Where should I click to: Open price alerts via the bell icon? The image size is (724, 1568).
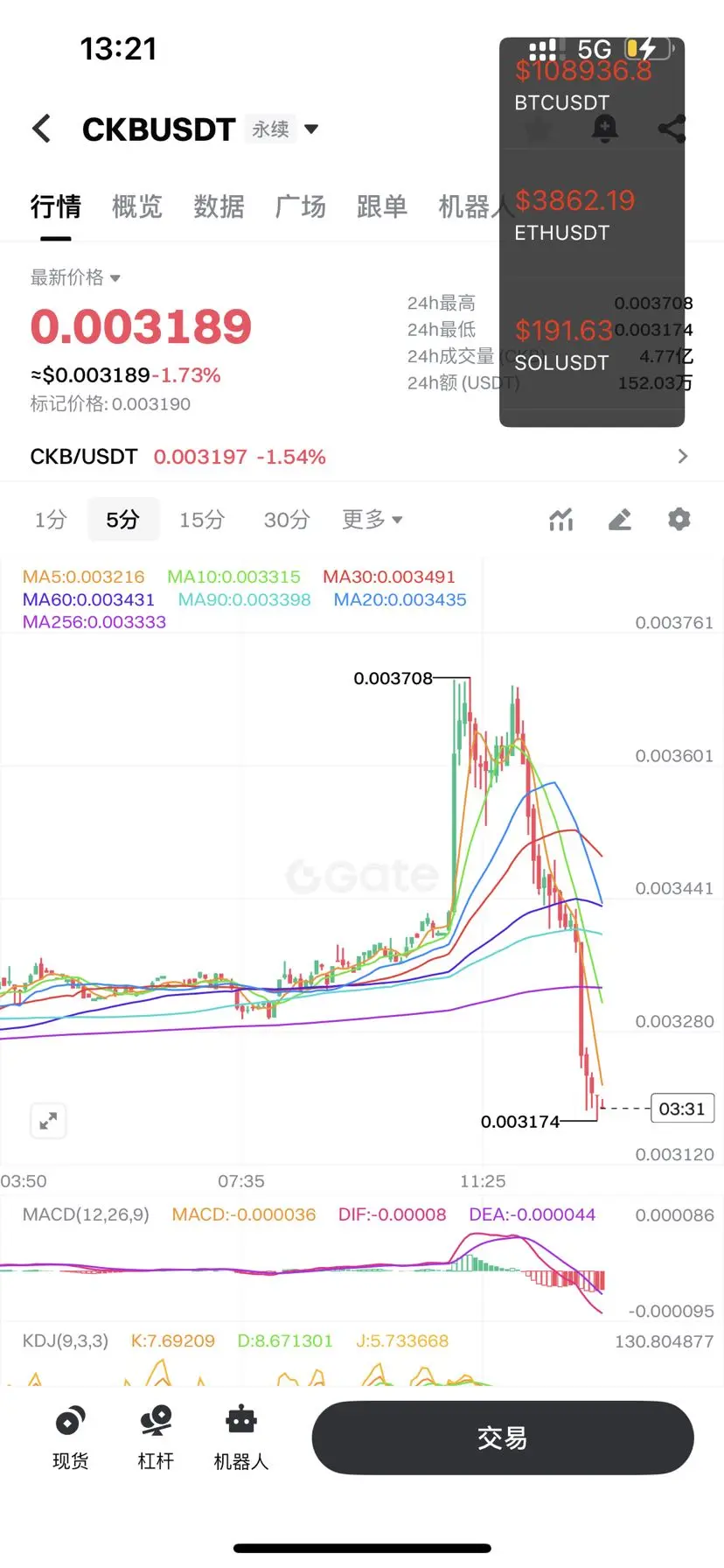604,128
